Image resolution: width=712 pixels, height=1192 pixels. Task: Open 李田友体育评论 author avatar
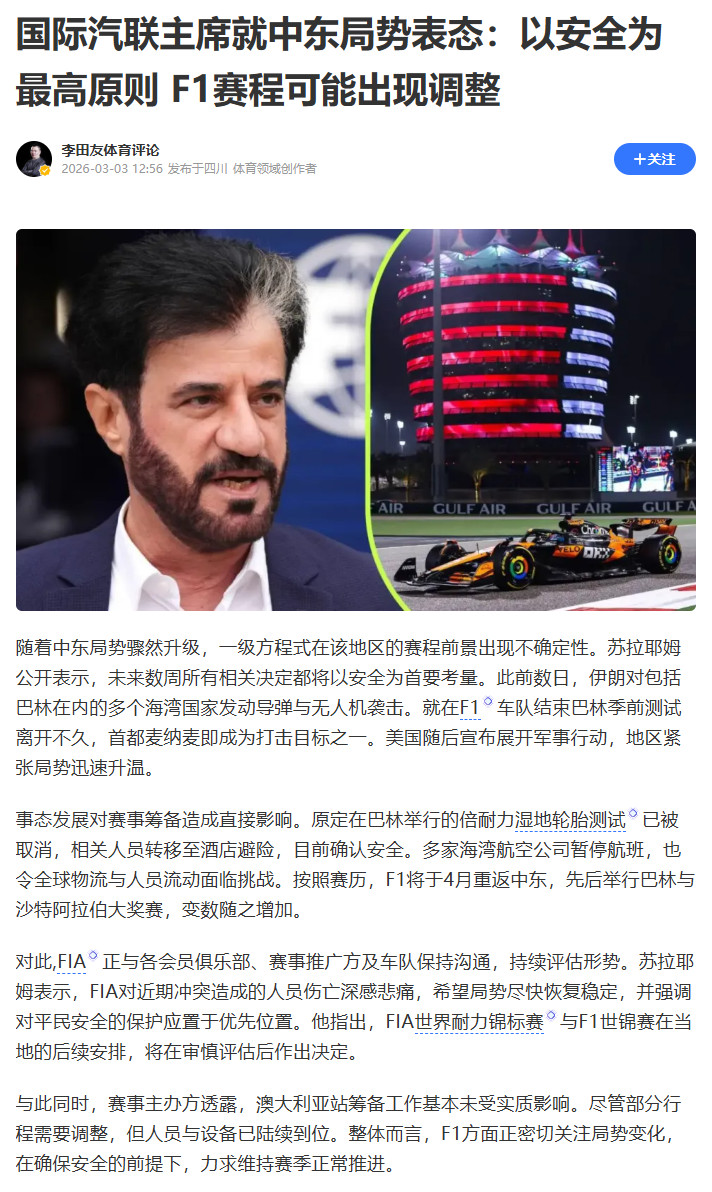coord(33,159)
